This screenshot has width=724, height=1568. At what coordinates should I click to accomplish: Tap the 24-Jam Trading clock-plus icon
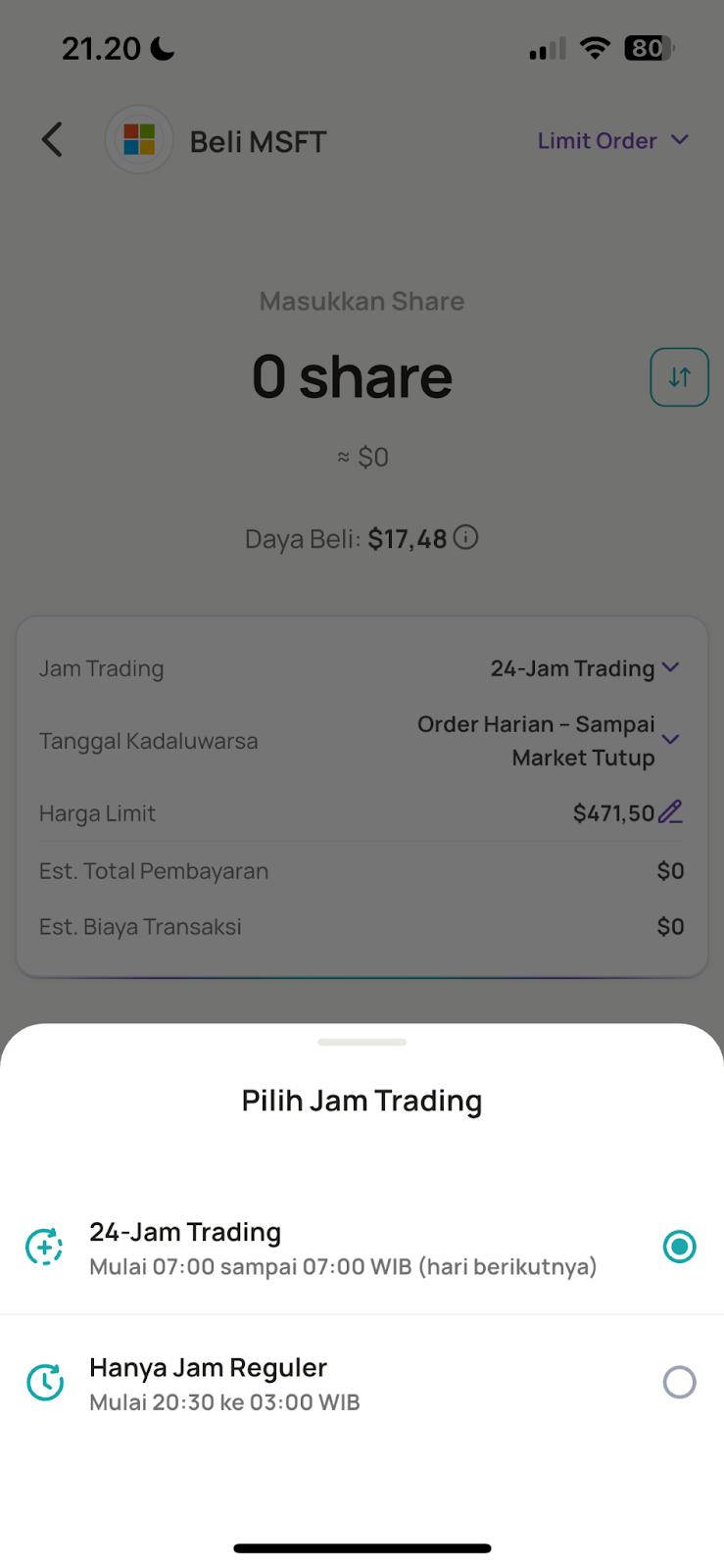44,1247
